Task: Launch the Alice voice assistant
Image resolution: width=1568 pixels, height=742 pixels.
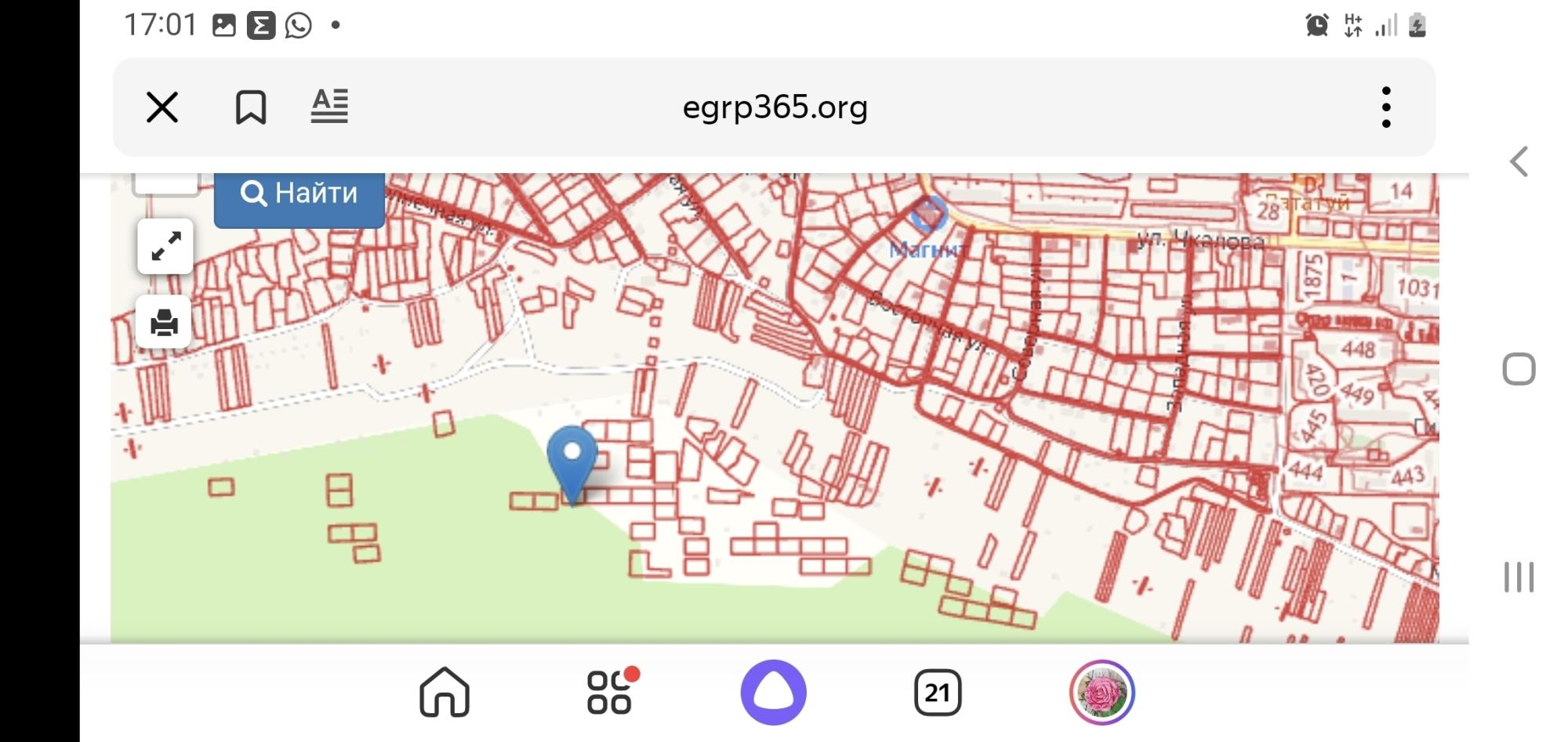Action: (x=774, y=693)
